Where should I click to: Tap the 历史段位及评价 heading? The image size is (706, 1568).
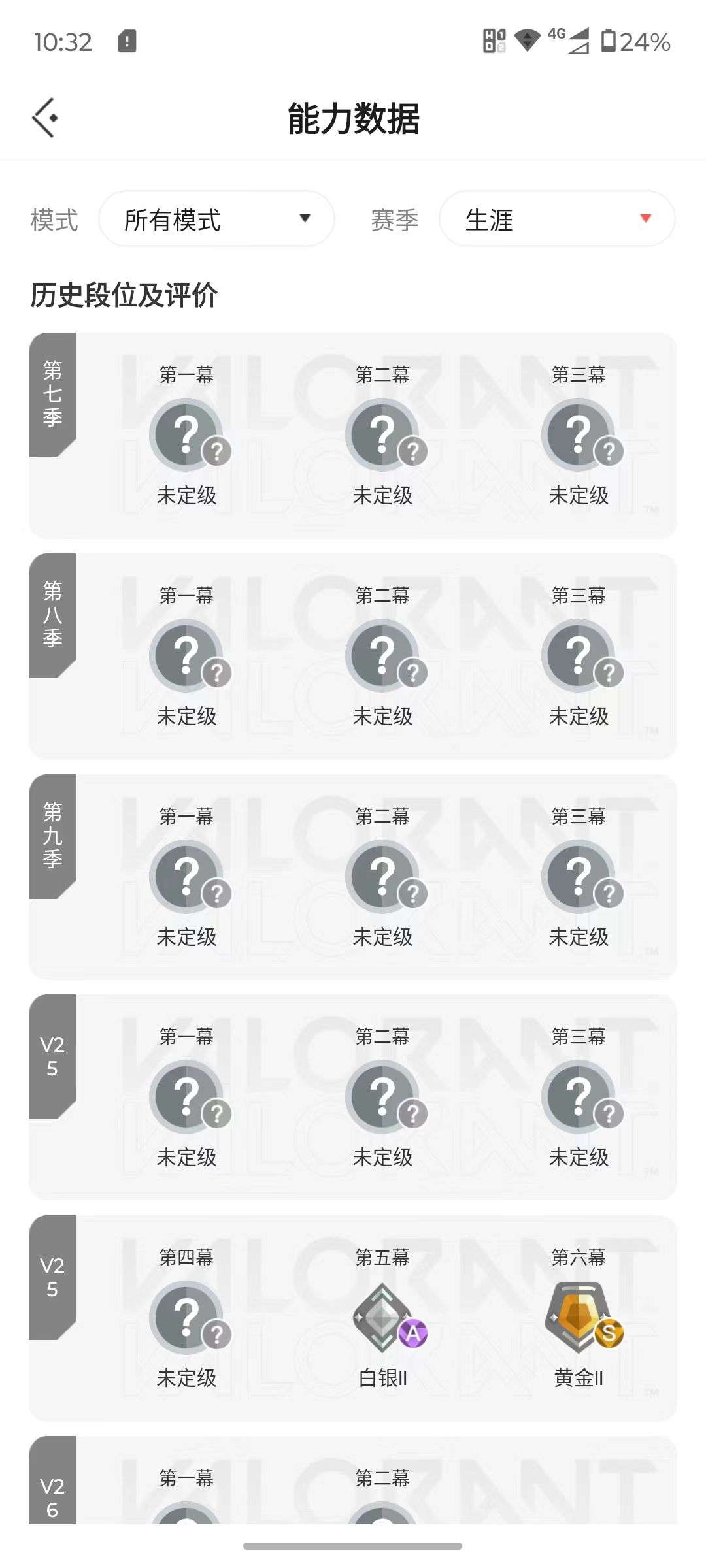tap(124, 295)
